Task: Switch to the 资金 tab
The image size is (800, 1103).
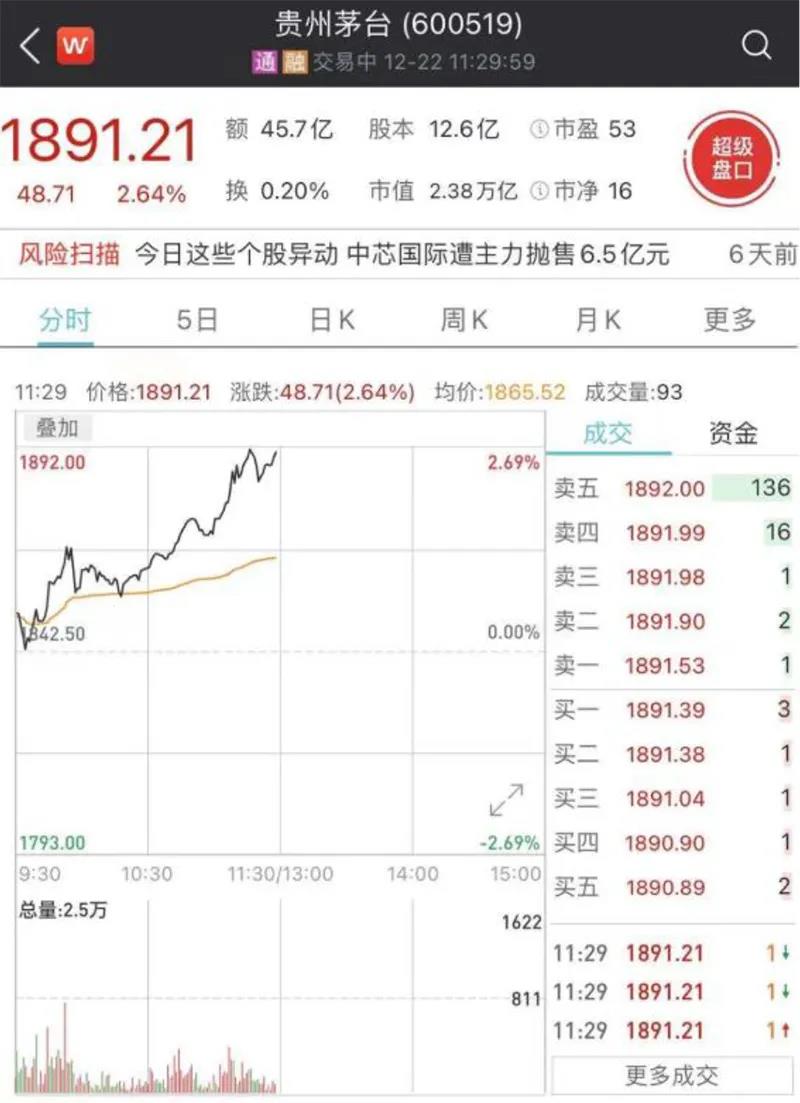Action: pyautogui.click(x=733, y=433)
